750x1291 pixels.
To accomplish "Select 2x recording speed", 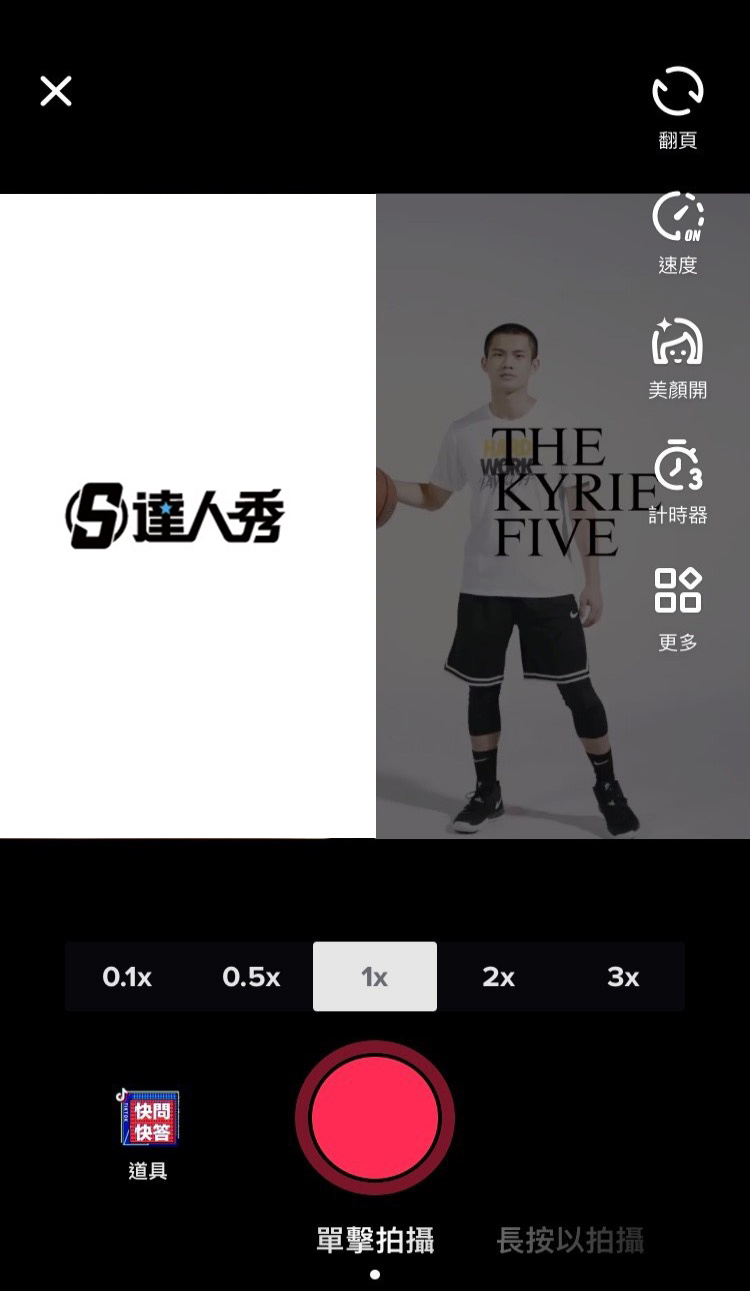I will coord(498,977).
